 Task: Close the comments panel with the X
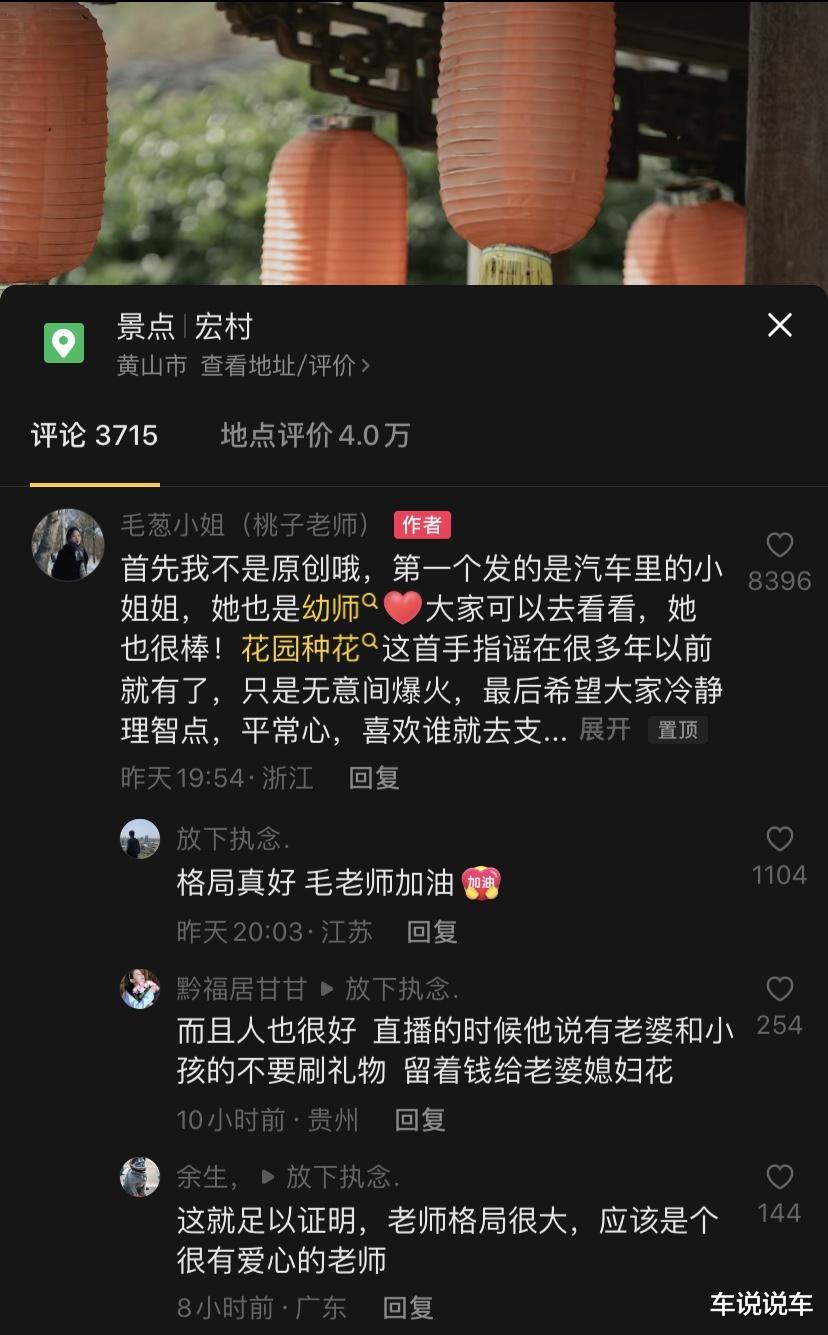coord(779,326)
